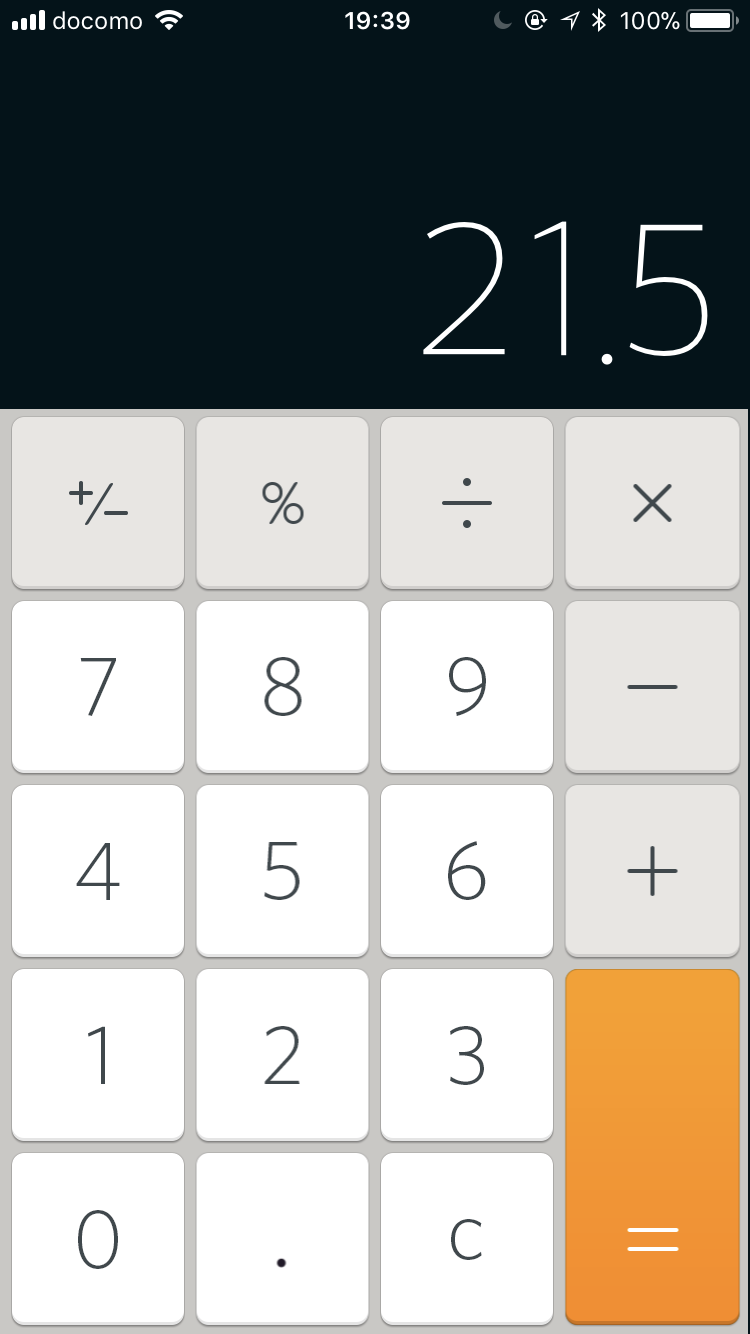Apply the percent key
750x1334 pixels.
pos(282,502)
